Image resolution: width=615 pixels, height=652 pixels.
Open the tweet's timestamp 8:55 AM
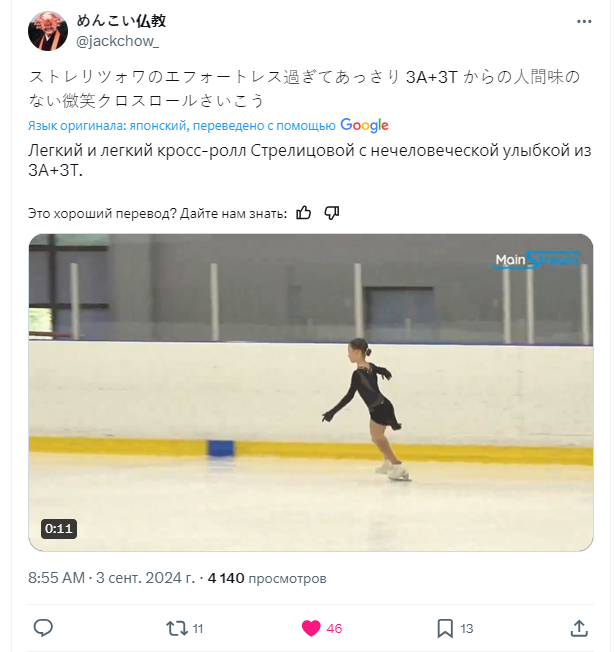click(57, 578)
